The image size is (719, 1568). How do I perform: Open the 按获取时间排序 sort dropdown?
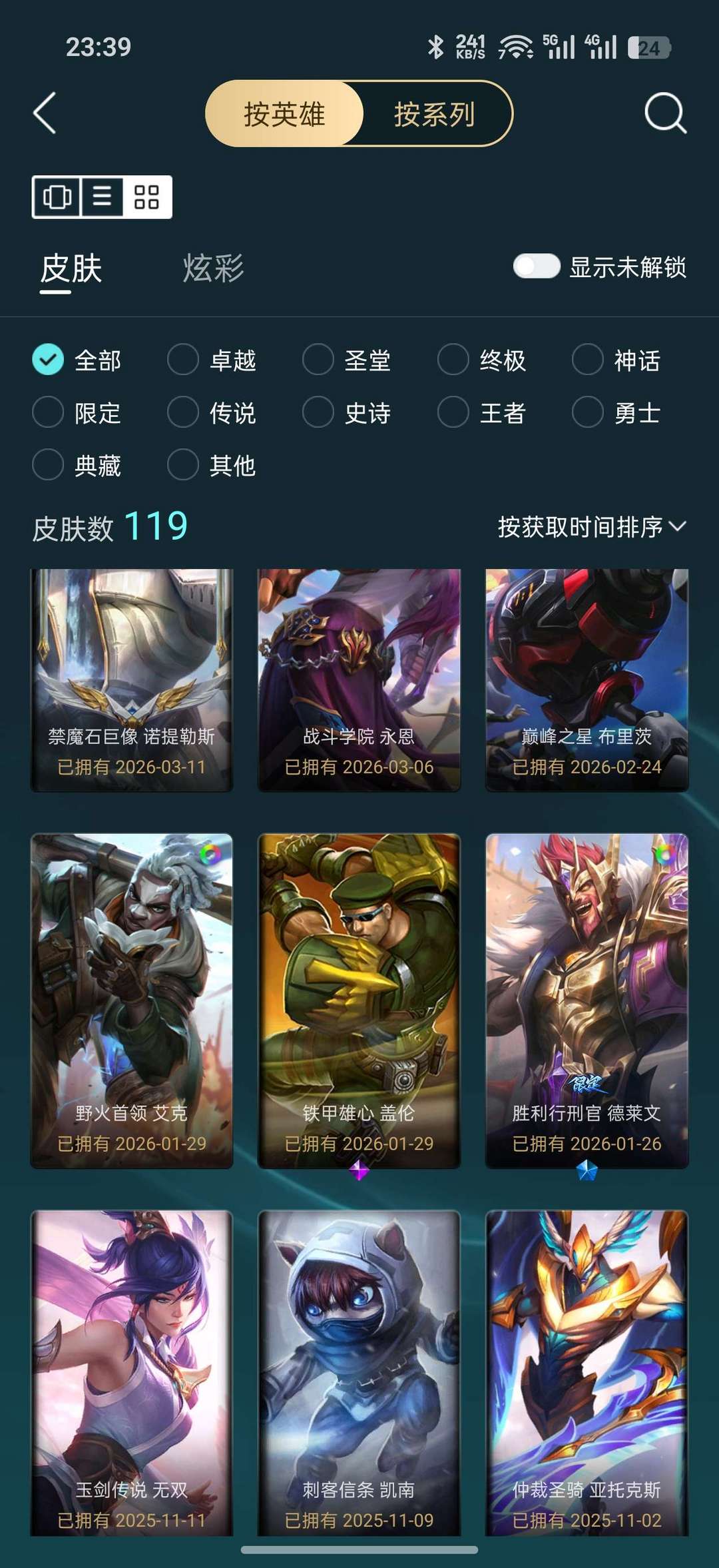[589, 527]
